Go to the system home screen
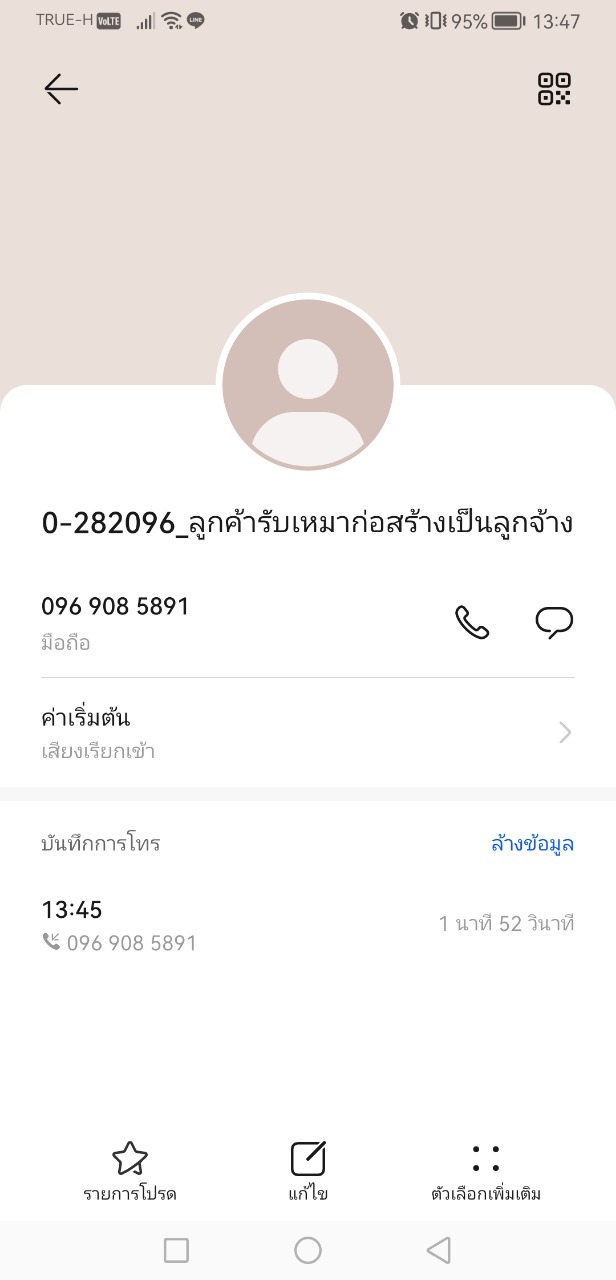Image resolution: width=616 pixels, height=1280 pixels. (x=308, y=1250)
